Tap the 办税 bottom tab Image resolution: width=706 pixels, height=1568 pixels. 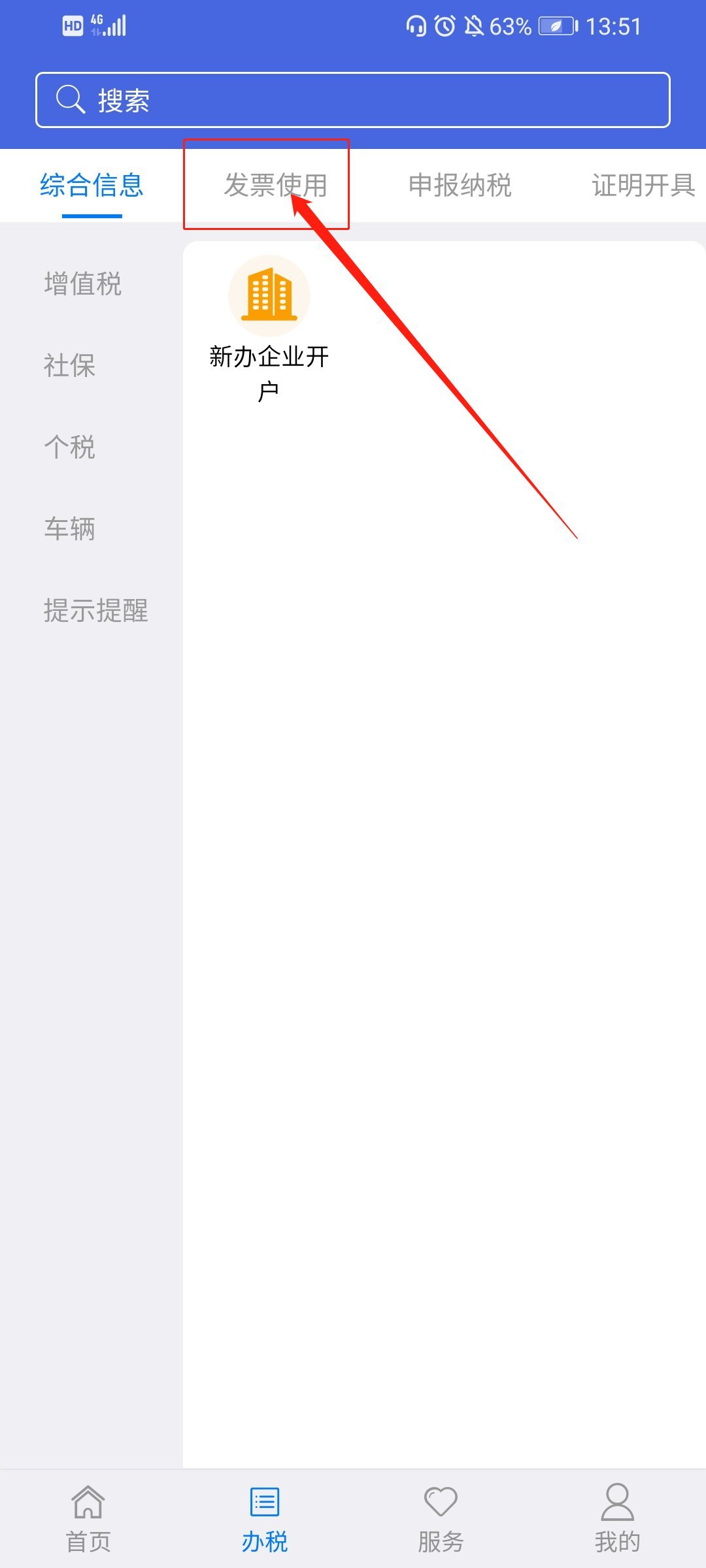265,1519
